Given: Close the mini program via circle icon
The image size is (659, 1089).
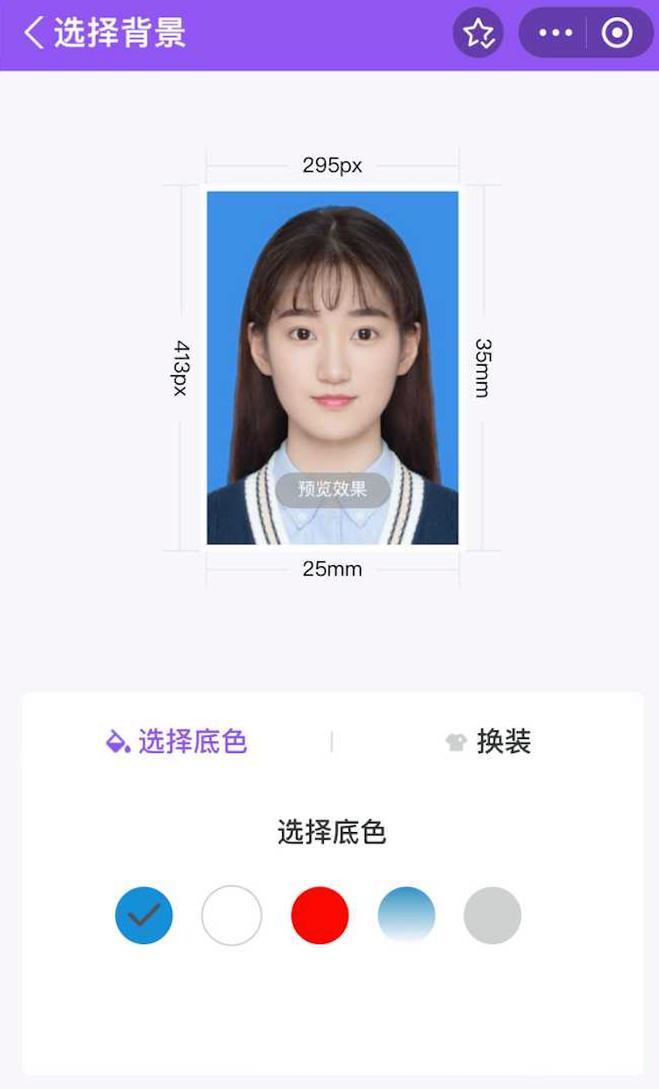Looking at the screenshot, I should (617, 33).
